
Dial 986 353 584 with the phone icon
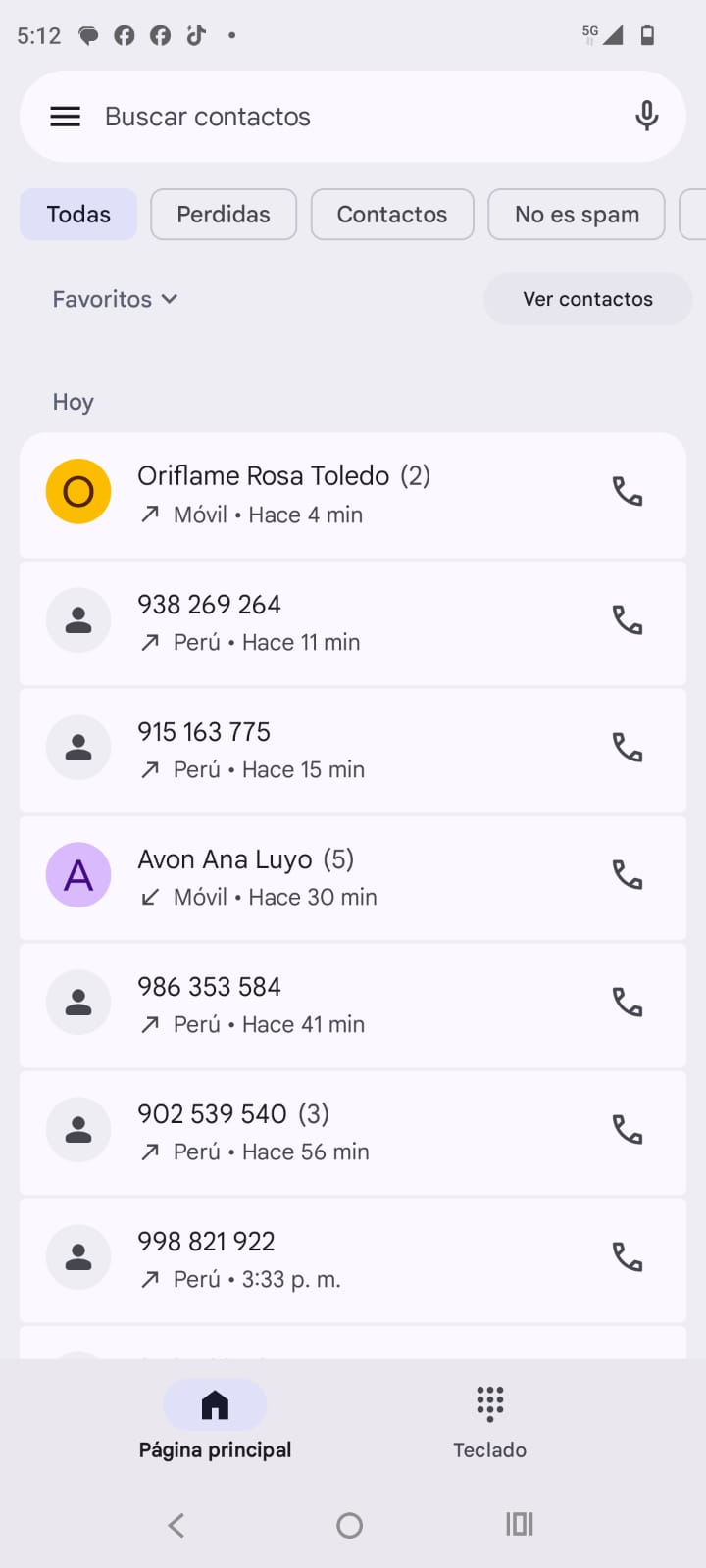tap(628, 1002)
